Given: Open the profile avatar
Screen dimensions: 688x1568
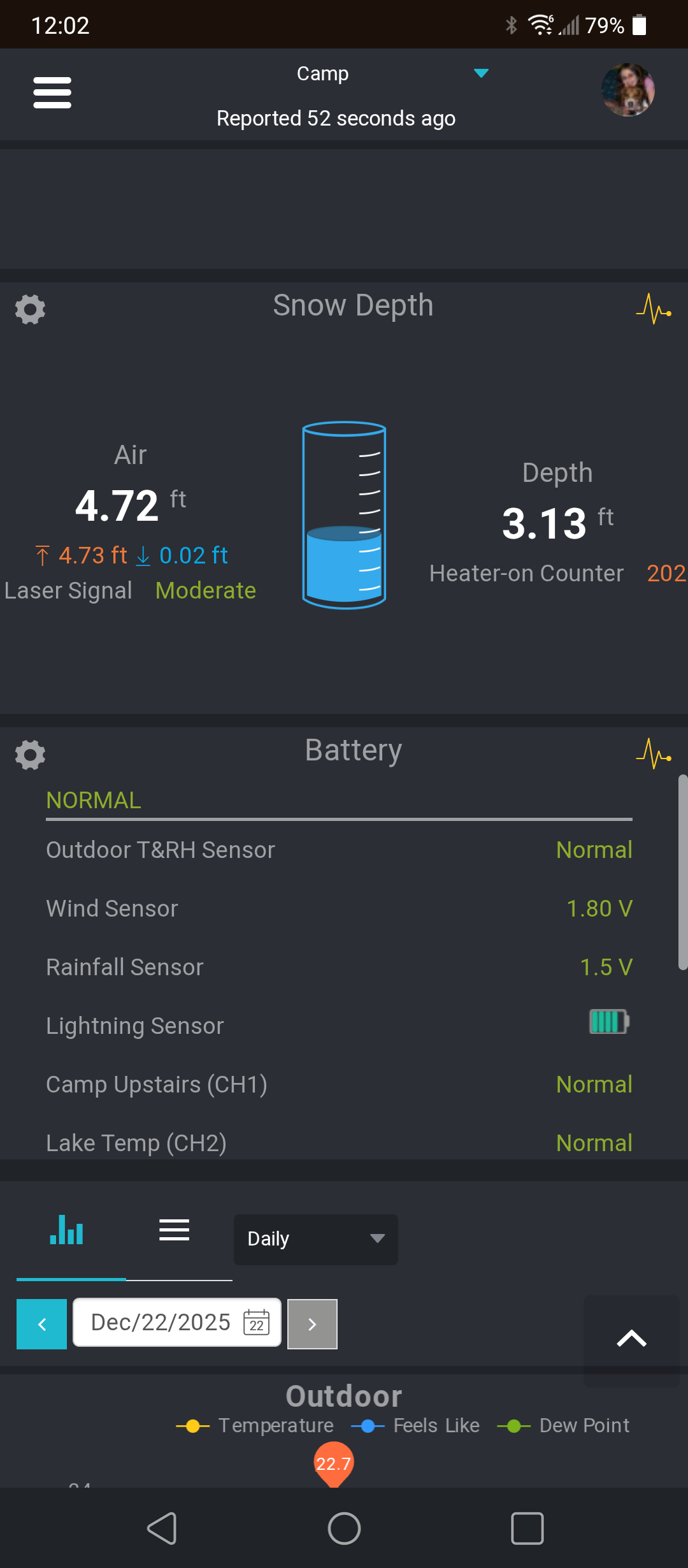Looking at the screenshot, I should tap(627, 90).
